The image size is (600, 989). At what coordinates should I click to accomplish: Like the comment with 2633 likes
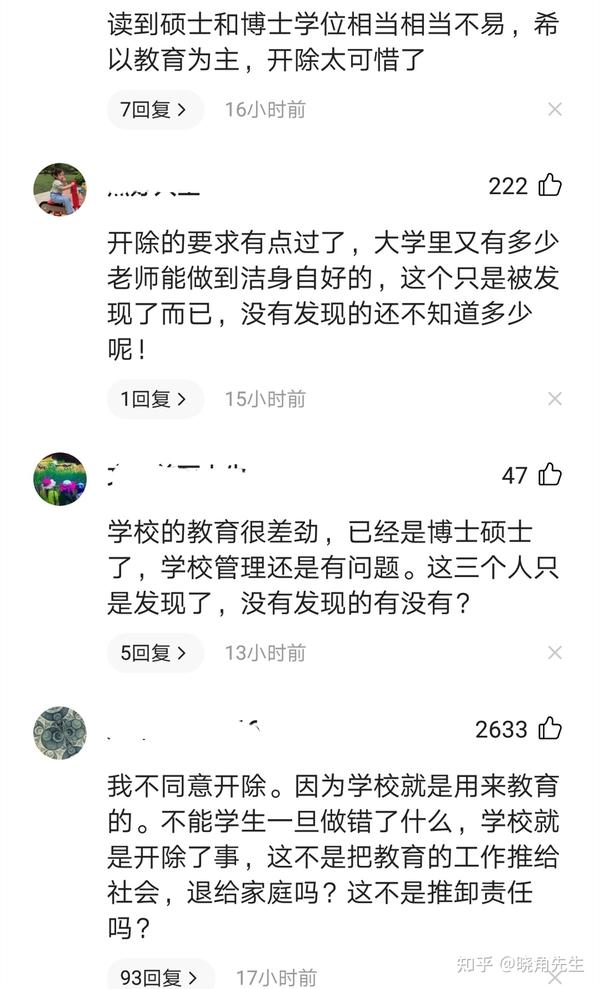pyautogui.click(x=550, y=729)
